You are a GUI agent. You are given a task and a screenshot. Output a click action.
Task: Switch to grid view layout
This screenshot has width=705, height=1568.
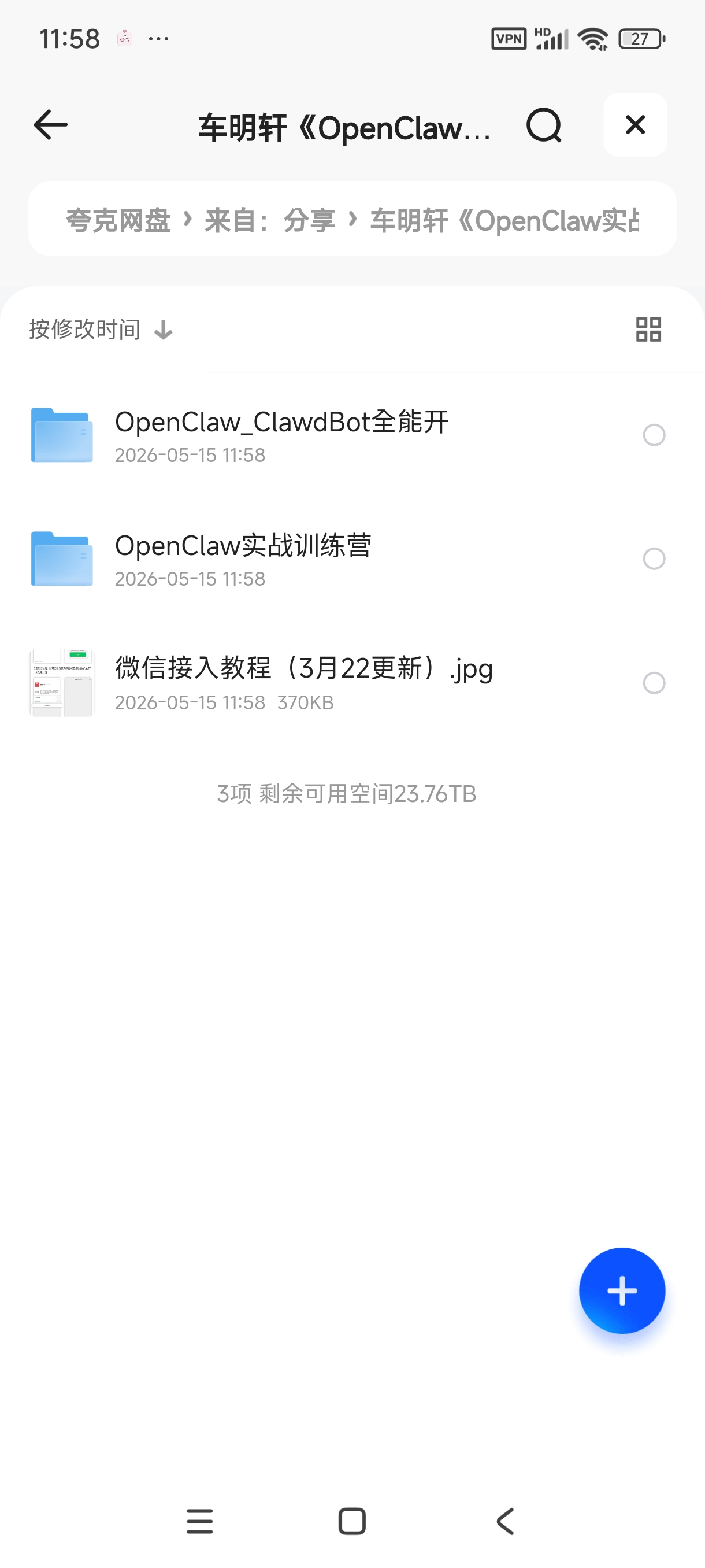coord(648,330)
